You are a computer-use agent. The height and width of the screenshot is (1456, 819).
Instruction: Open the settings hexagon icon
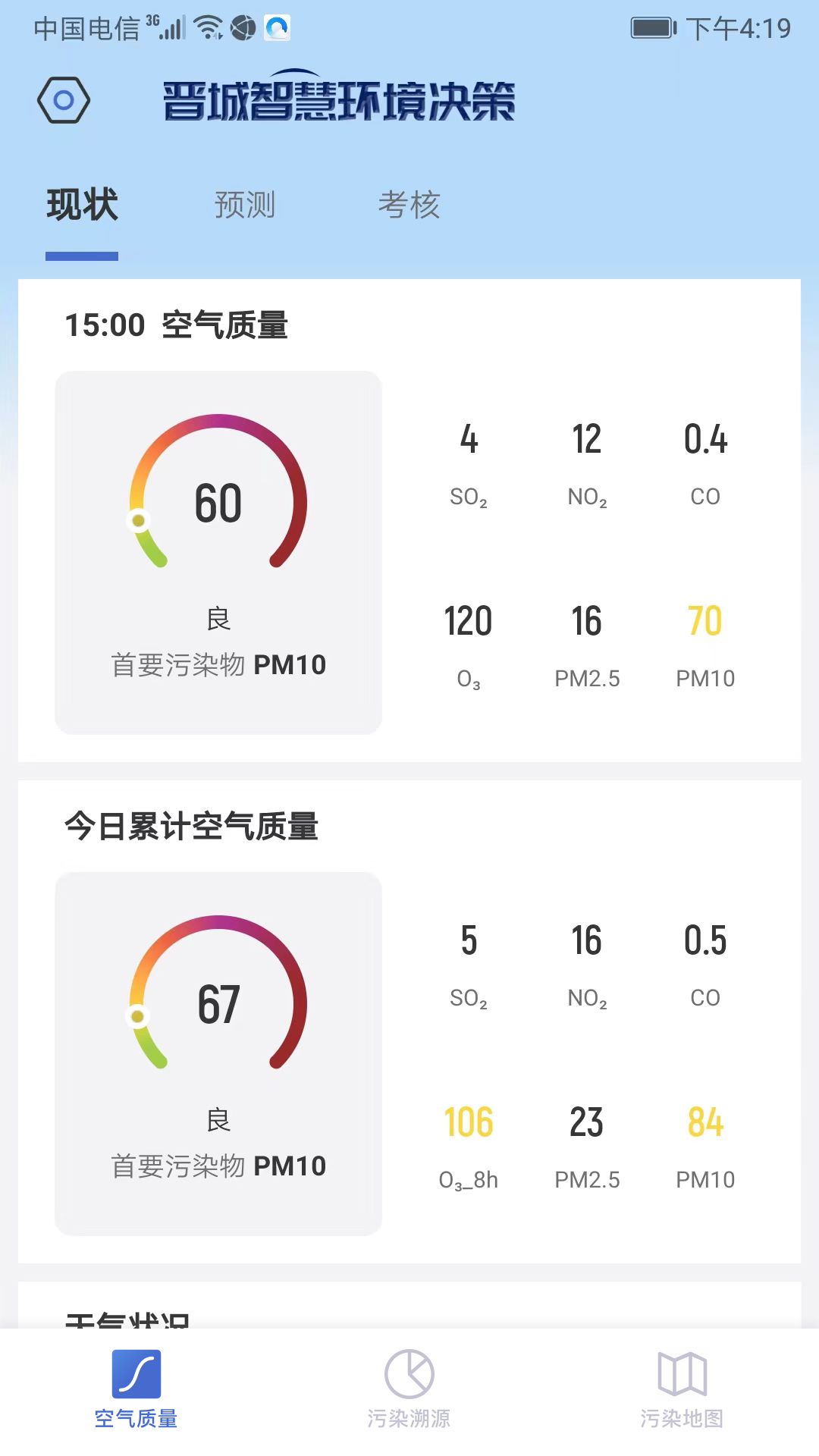pyautogui.click(x=64, y=99)
